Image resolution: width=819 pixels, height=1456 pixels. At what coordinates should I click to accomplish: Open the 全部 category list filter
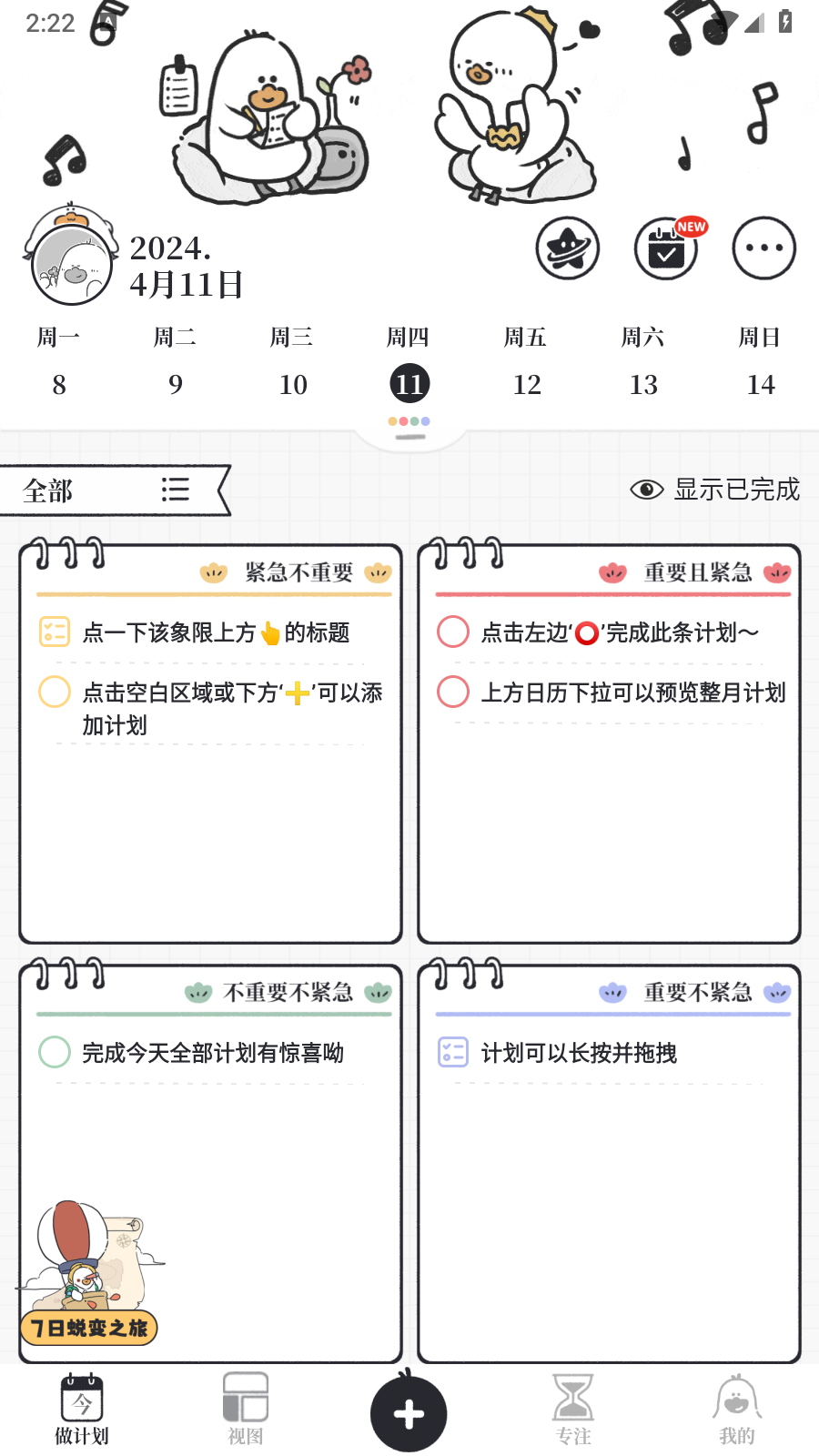(114, 490)
